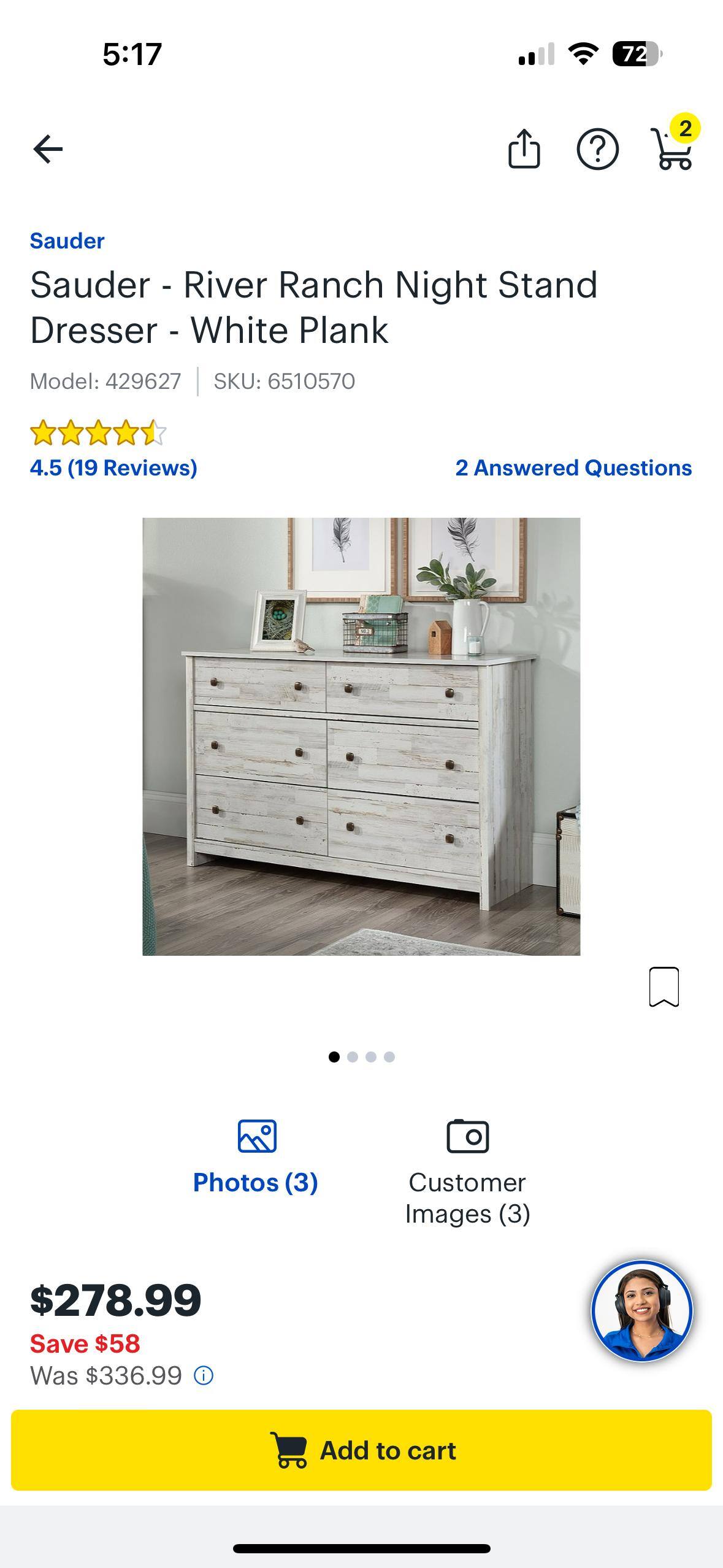Open 4.5 (19 Reviews) link
723x1568 pixels.
(113, 469)
